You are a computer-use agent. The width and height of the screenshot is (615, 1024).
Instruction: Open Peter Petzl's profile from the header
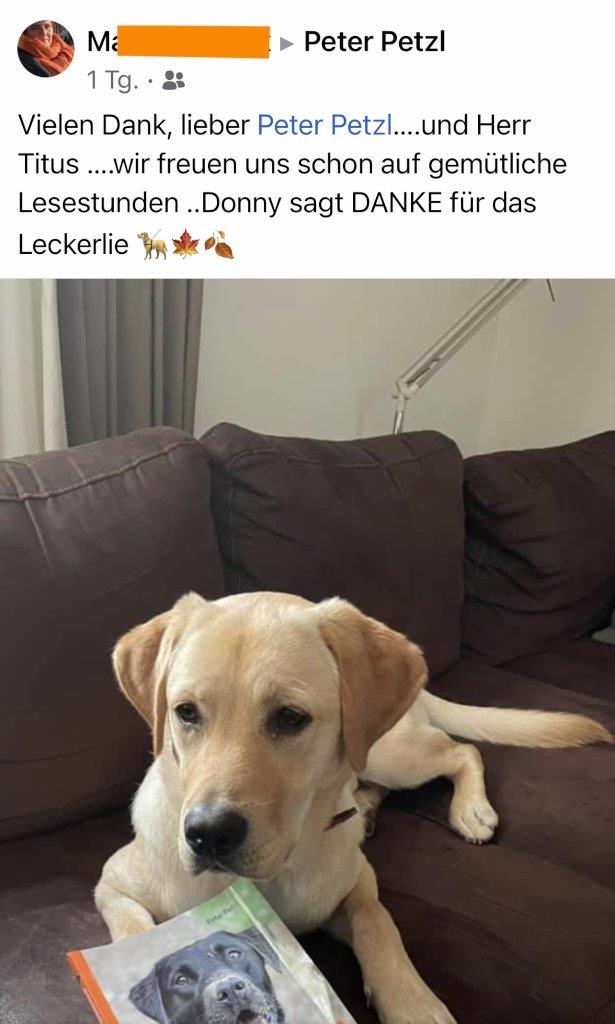(374, 42)
